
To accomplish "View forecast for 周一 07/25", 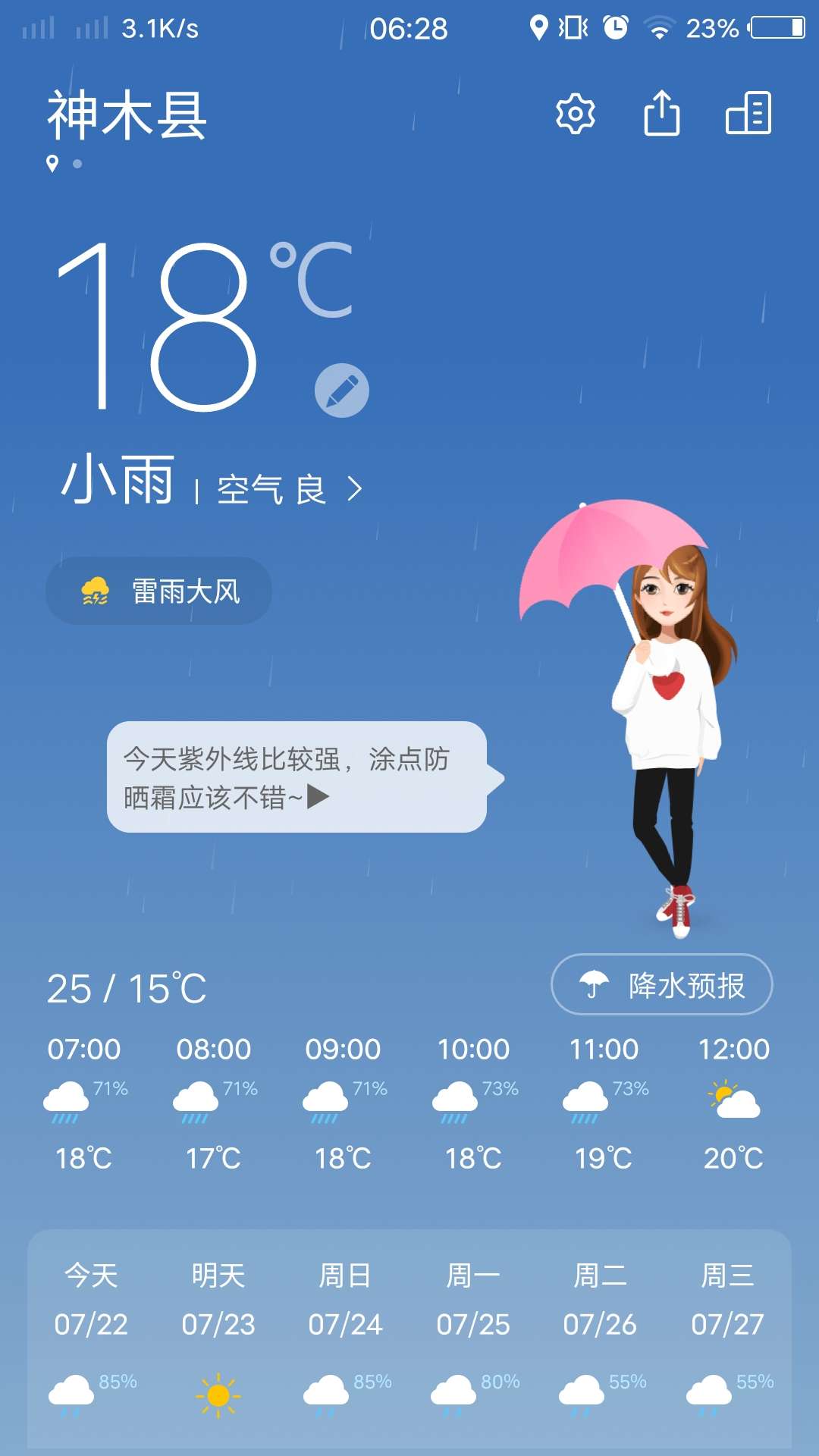I will click(473, 1335).
